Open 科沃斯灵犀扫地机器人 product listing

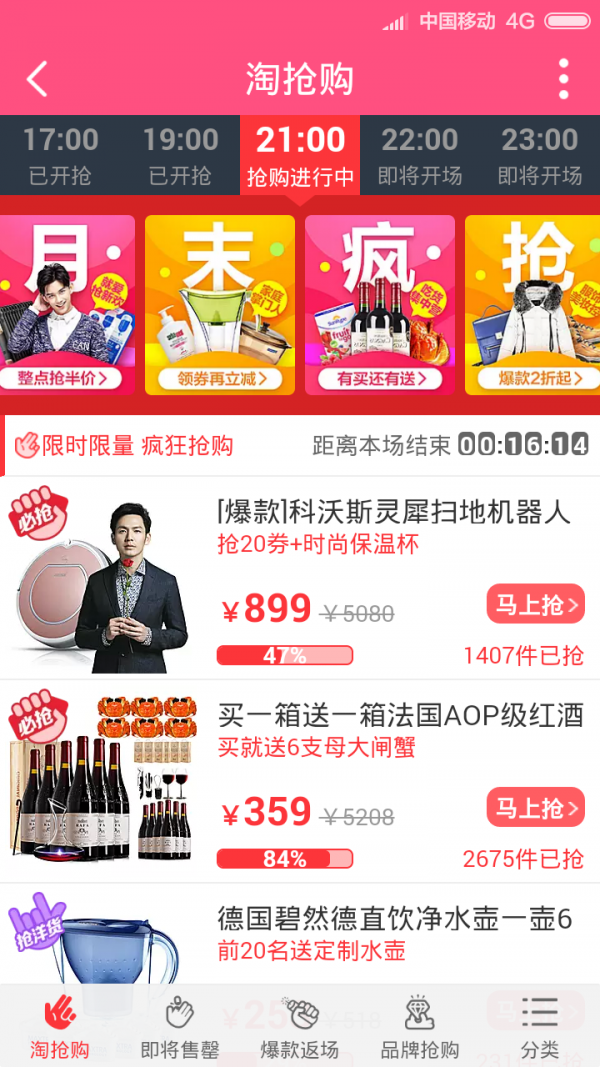point(394,513)
